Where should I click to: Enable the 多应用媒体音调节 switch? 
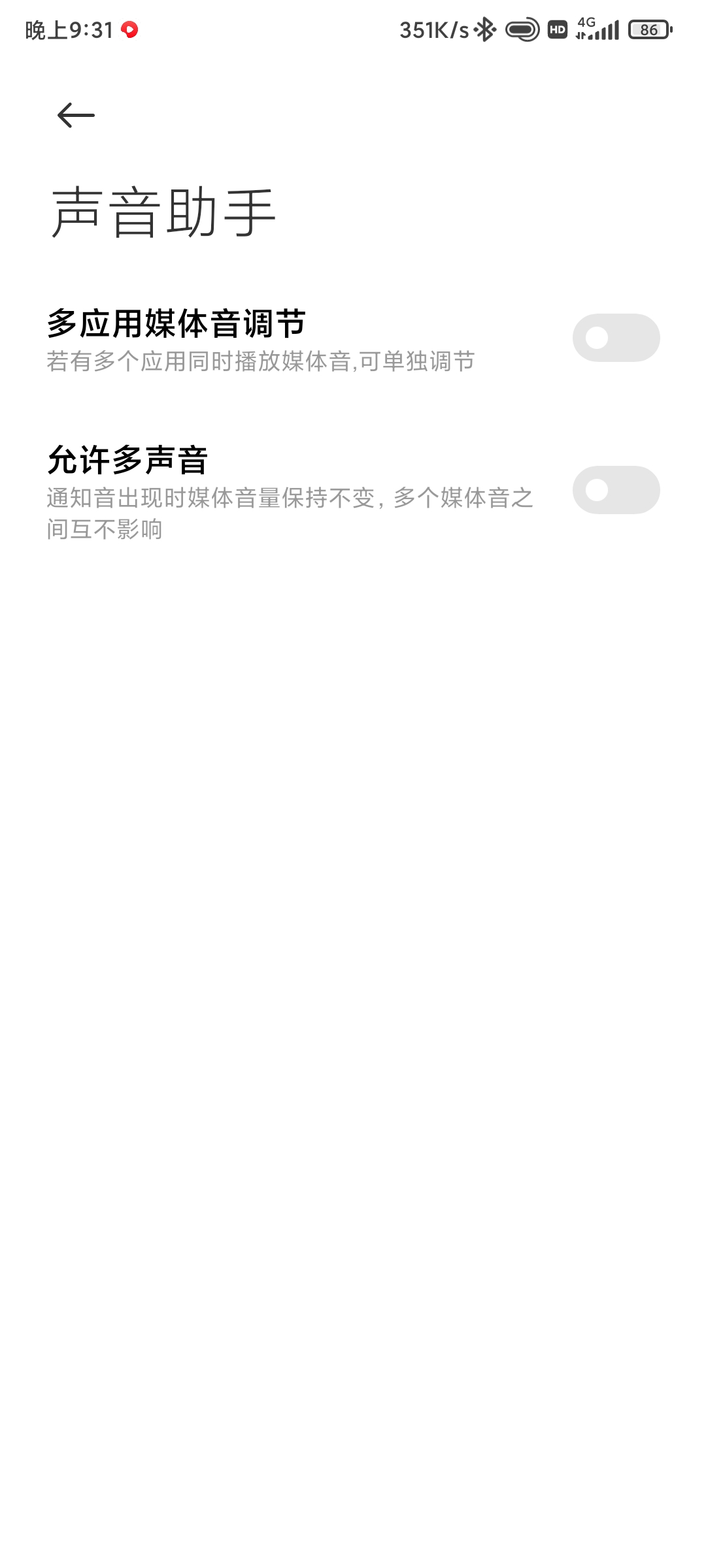point(616,338)
